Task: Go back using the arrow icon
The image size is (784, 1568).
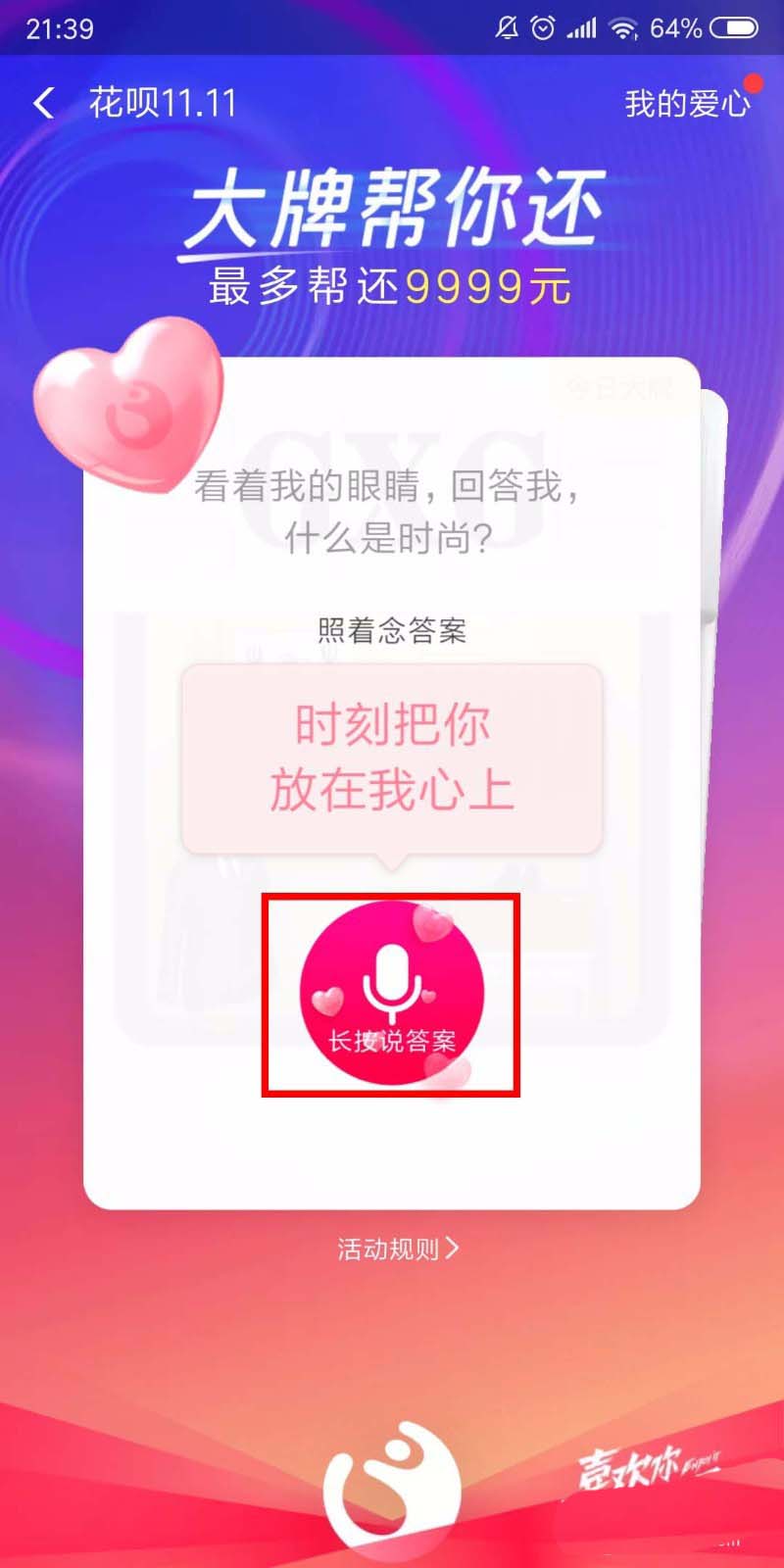Action: (x=44, y=103)
